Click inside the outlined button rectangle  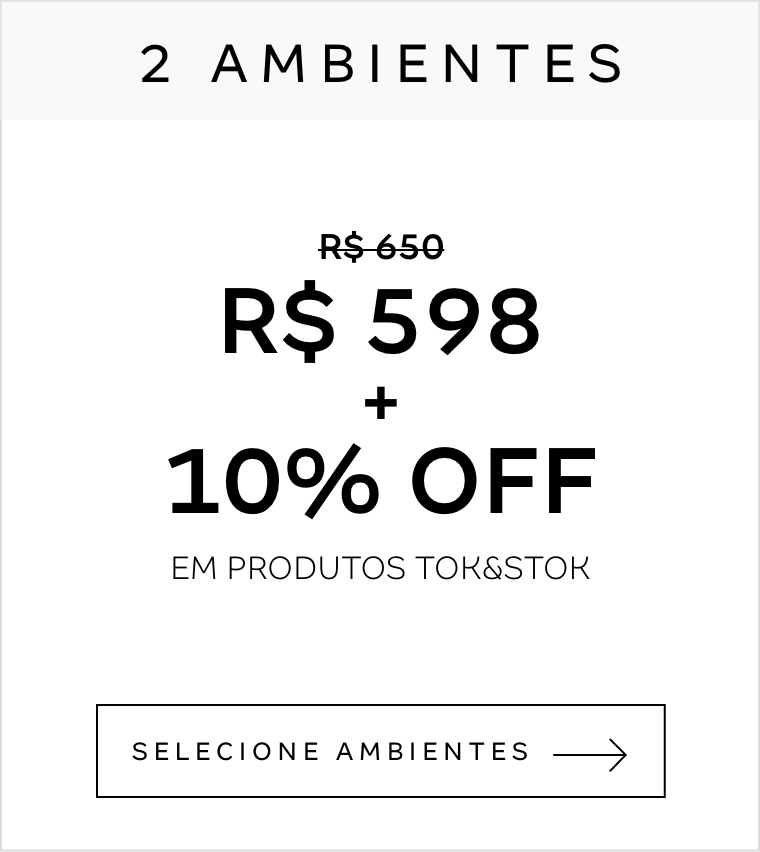coord(380,752)
